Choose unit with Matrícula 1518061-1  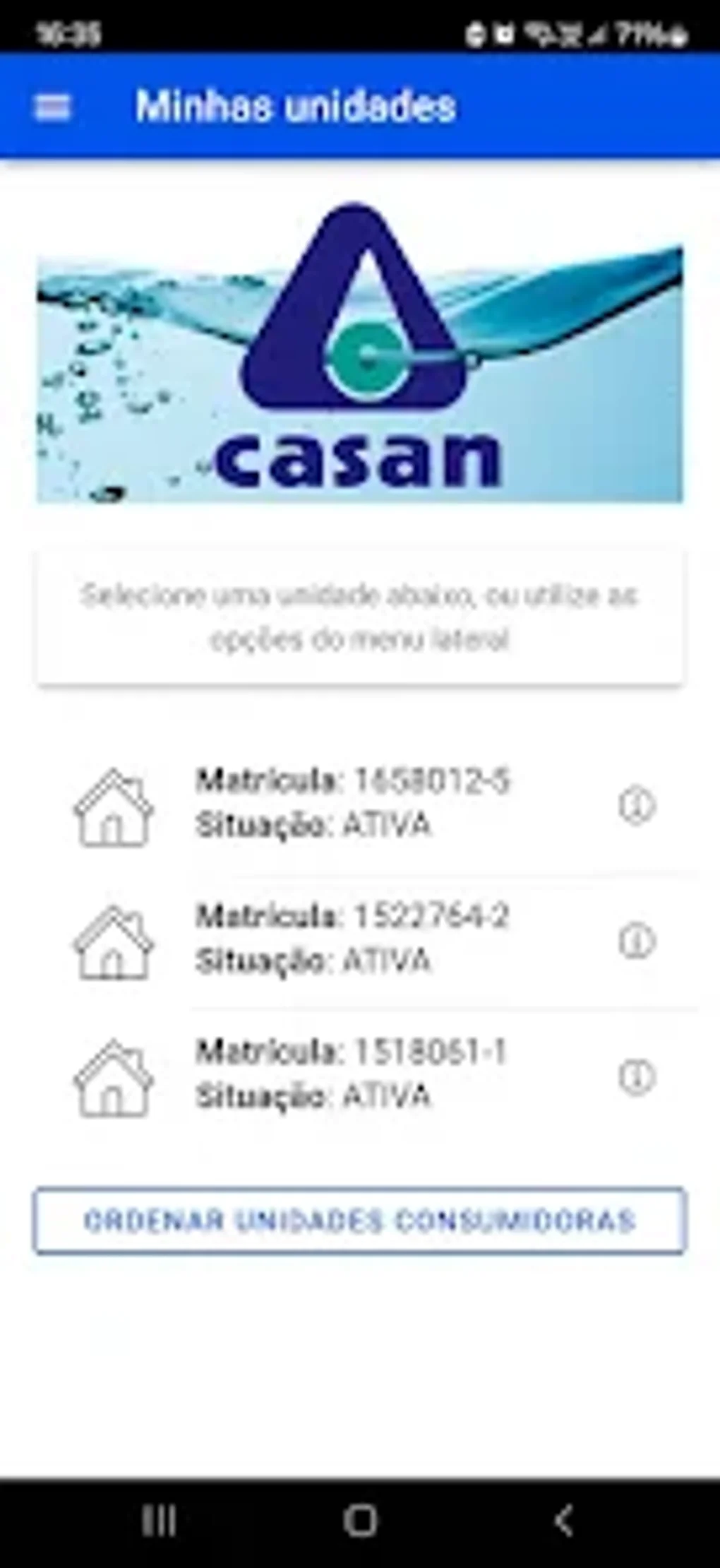(x=353, y=1074)
